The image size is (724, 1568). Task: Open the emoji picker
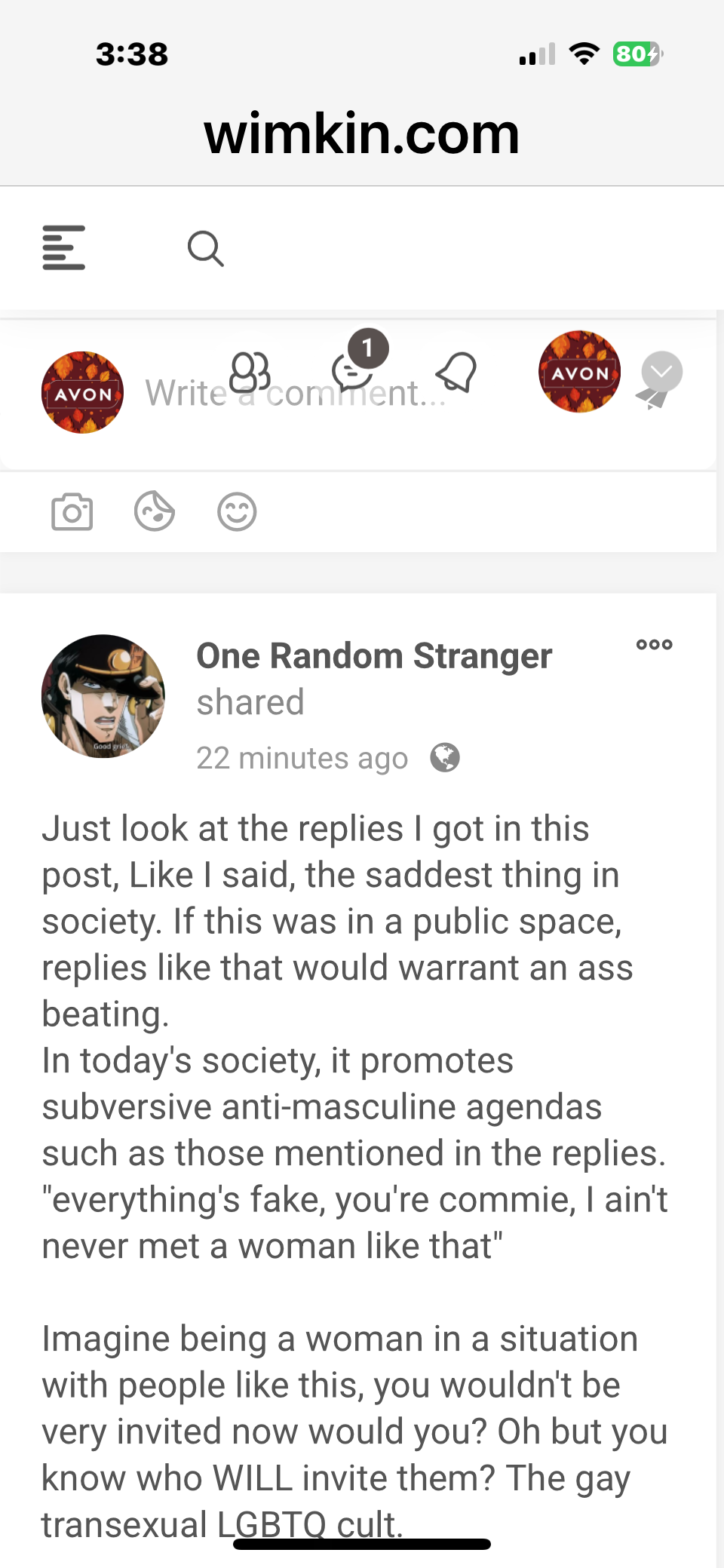[237, 512]
